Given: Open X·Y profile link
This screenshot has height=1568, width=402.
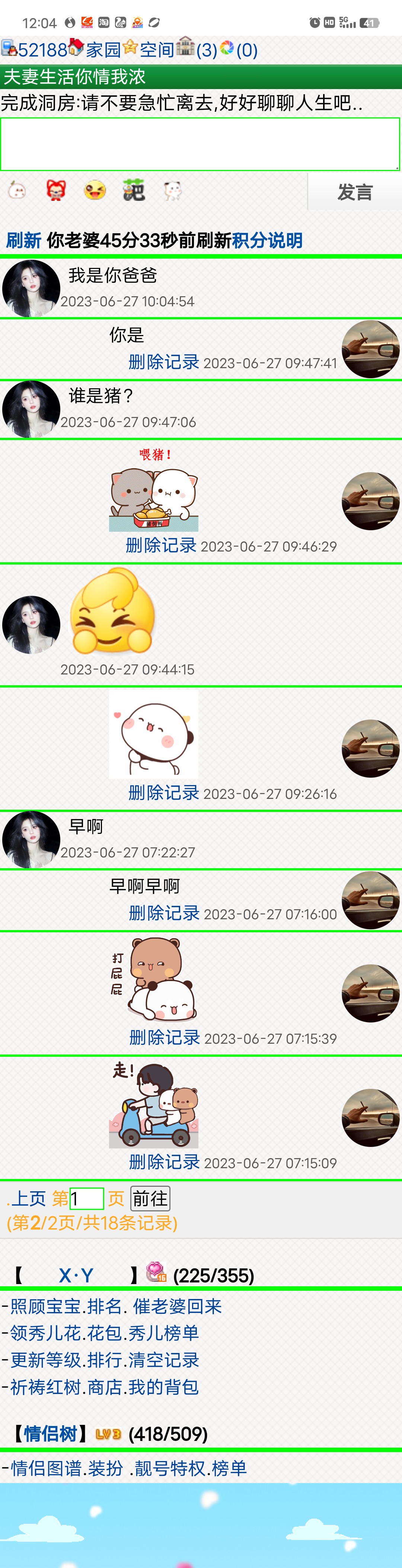Looking at the screenshot, I should 76,1275.
